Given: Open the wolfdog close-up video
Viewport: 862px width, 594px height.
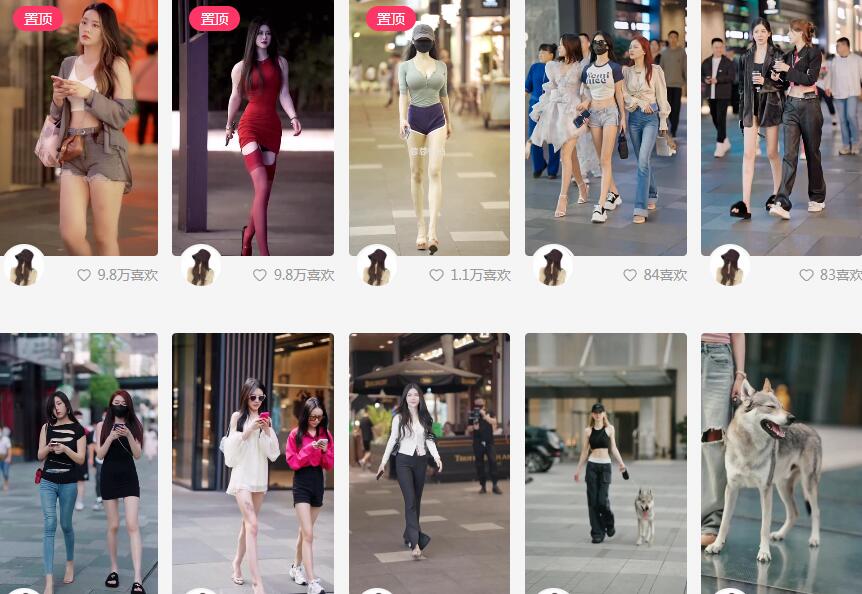Looking at the screenshot, I should pyautogui.click(x=781, y=460).
